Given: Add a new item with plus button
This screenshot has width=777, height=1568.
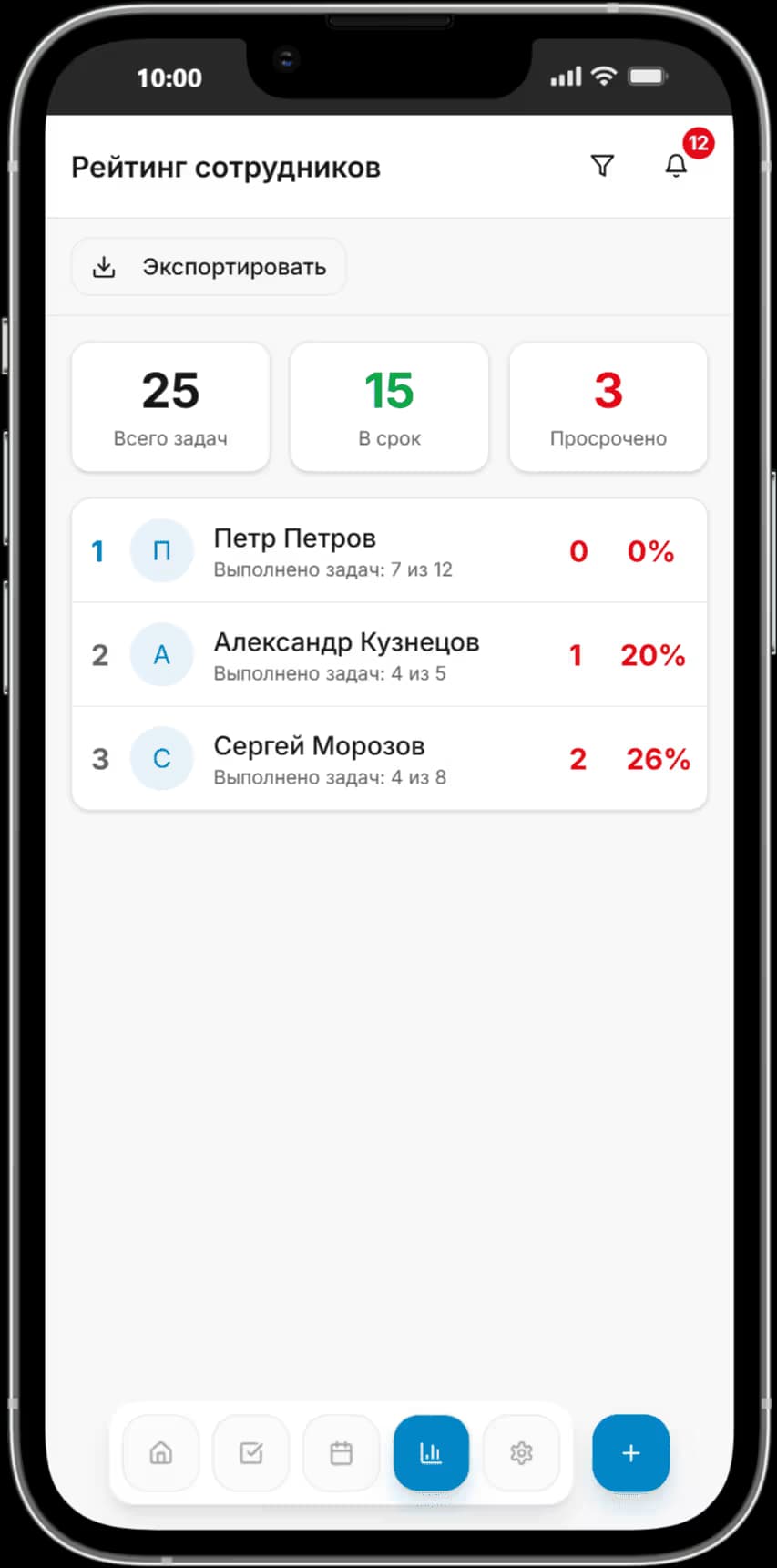Looking at the screenshot, I should pyautogui.click(x=630, y=1452).
